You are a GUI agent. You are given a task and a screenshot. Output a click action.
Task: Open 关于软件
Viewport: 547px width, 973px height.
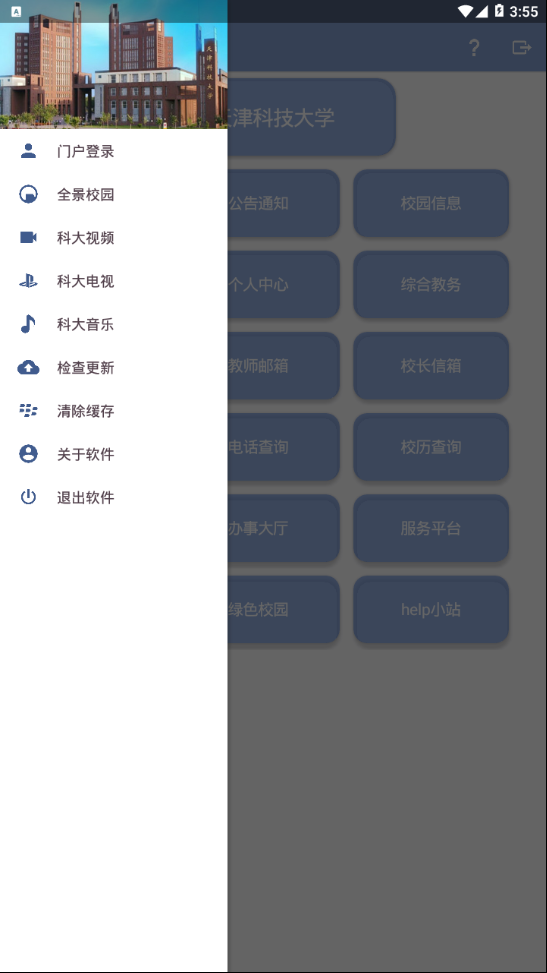[x=114, y=454]
